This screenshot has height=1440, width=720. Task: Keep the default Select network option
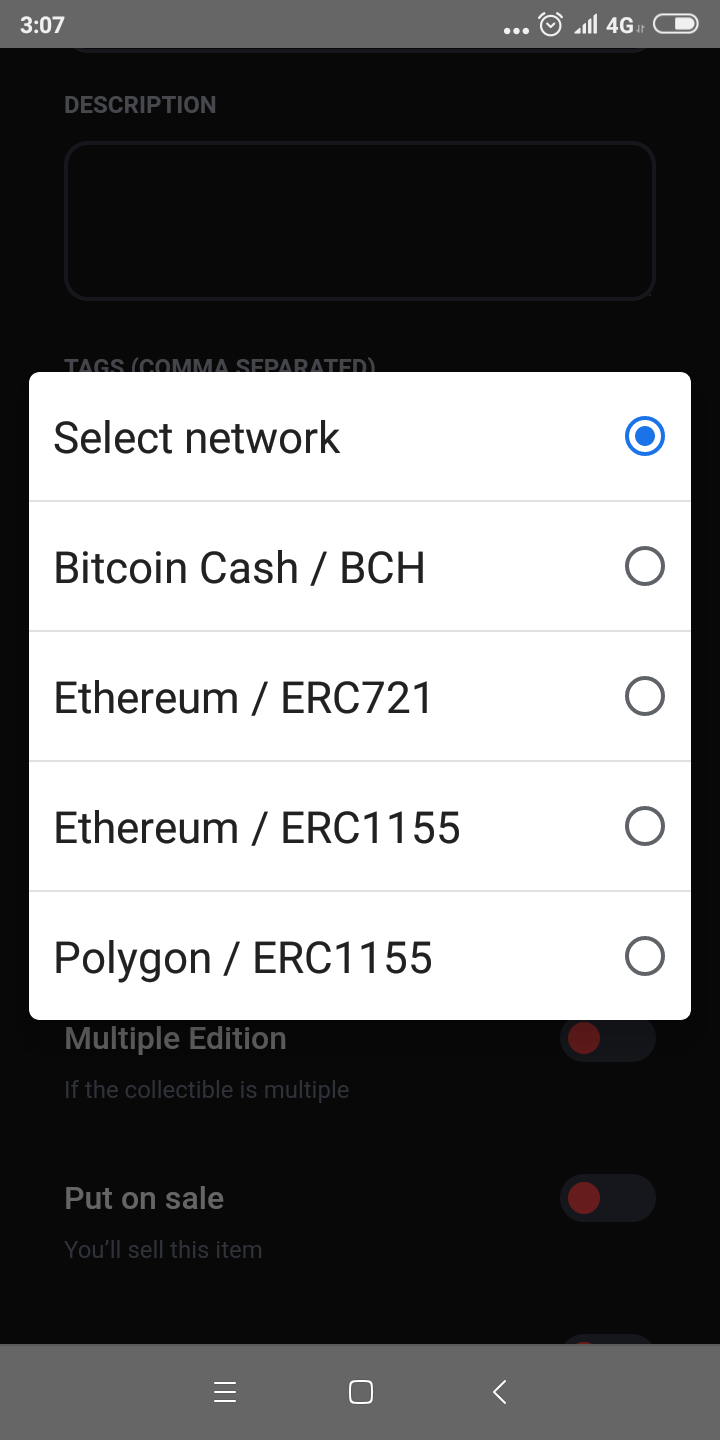click(359, 437)
